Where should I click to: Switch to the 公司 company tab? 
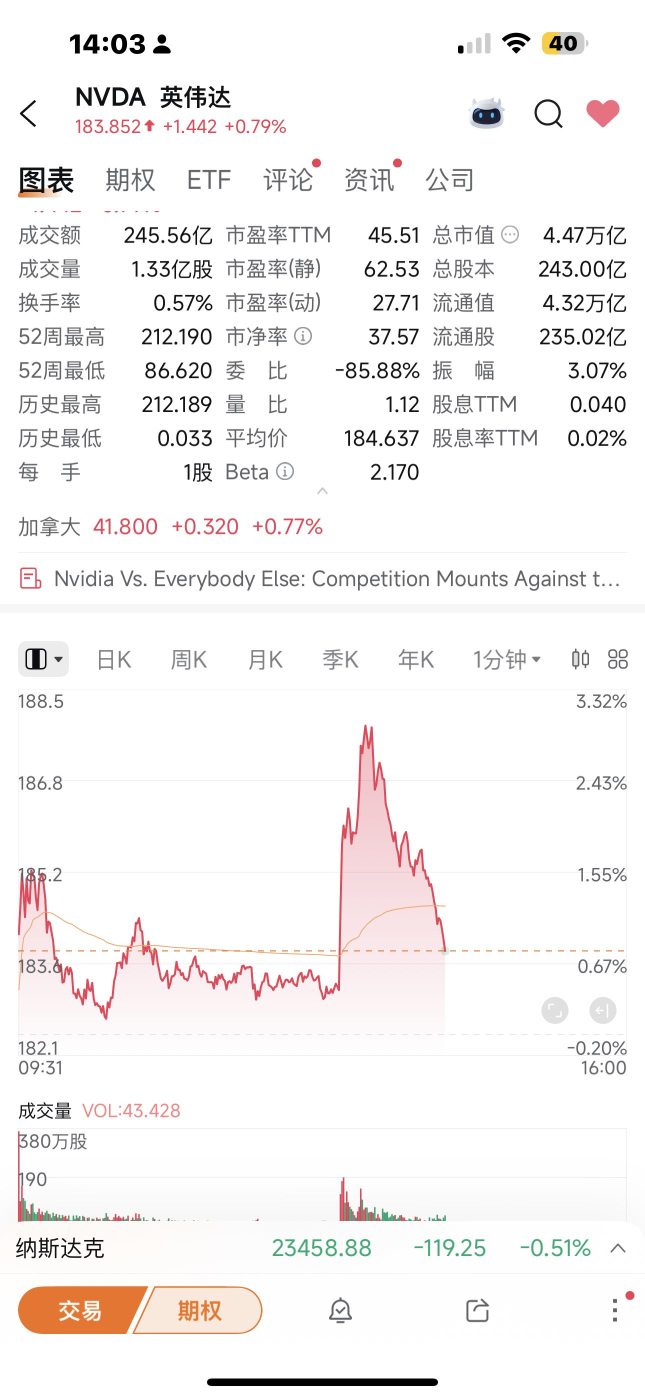(450, 180)
